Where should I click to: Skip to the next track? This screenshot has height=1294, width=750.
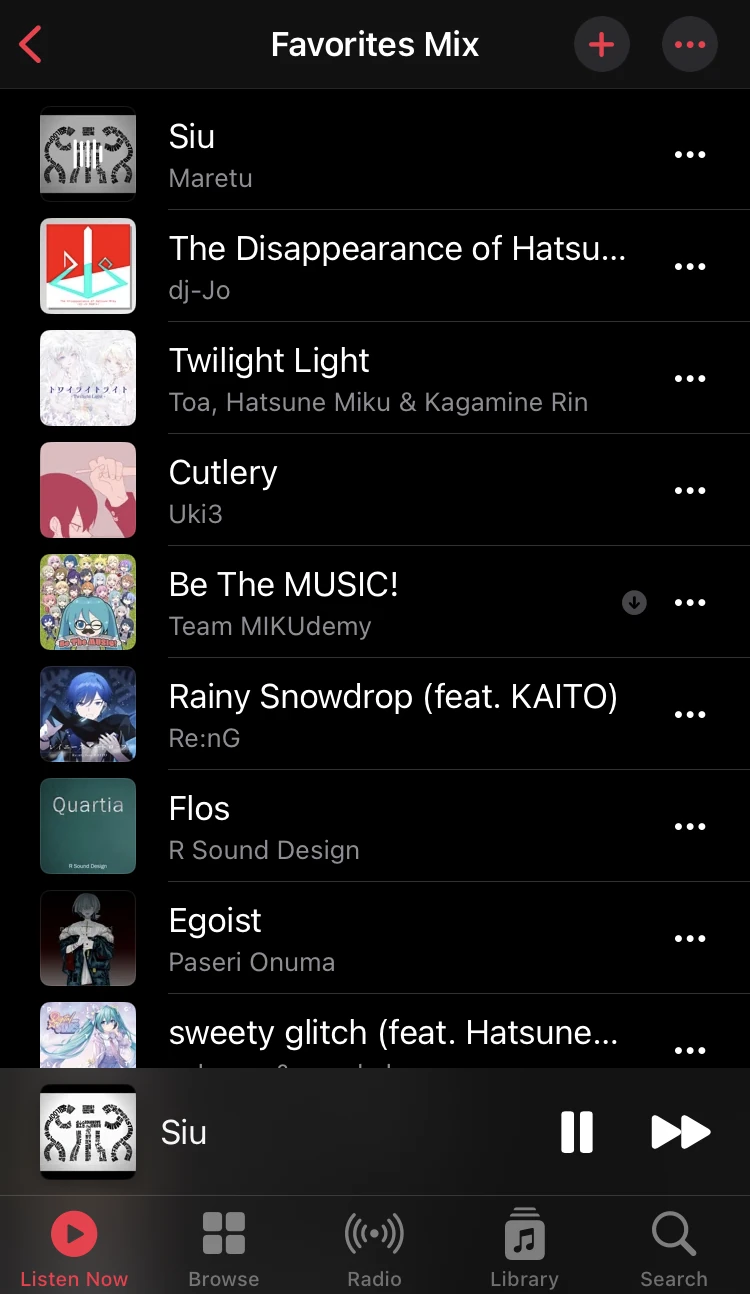pos(680,1132)
